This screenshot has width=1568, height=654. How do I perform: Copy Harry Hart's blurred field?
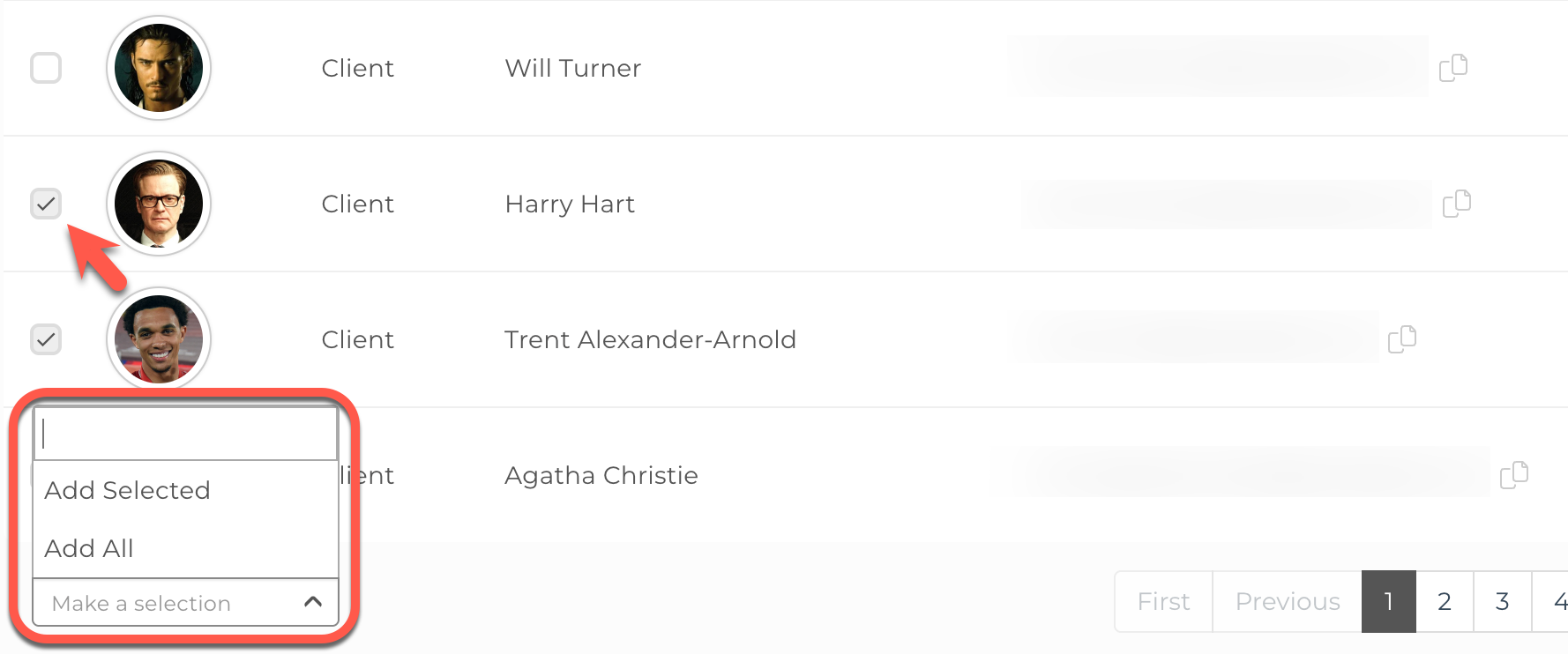(x=1456, y=204)
